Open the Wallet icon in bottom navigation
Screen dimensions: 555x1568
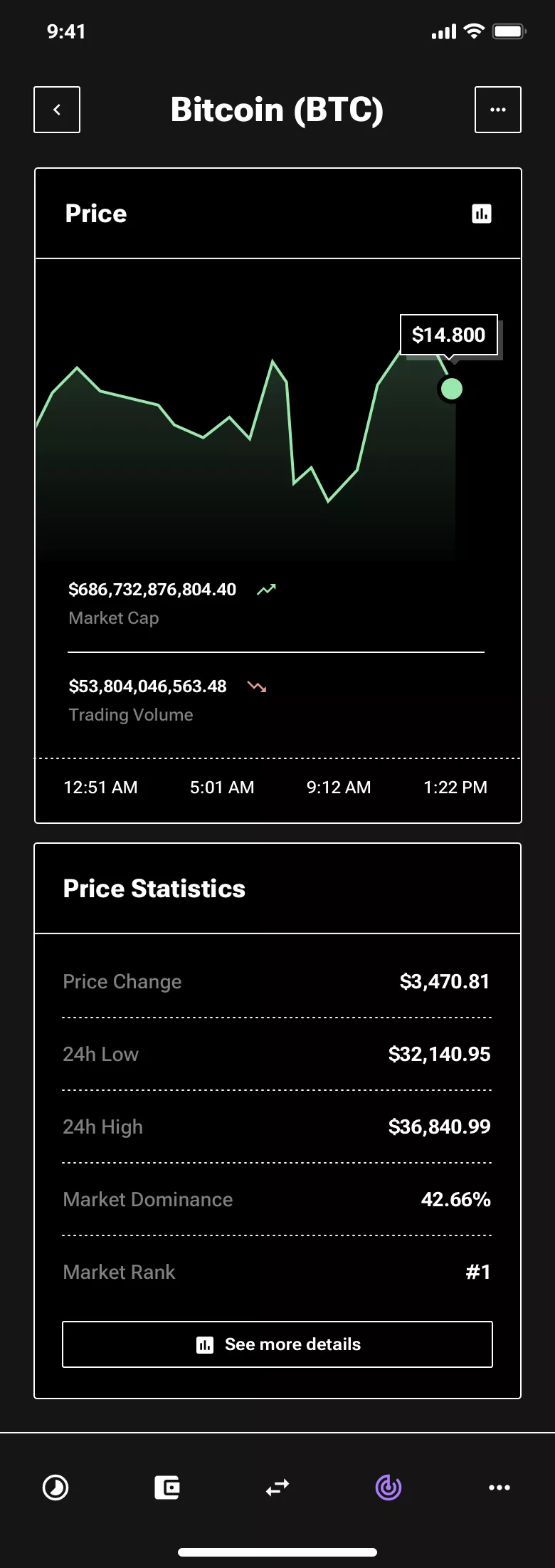coord(166,1488)
